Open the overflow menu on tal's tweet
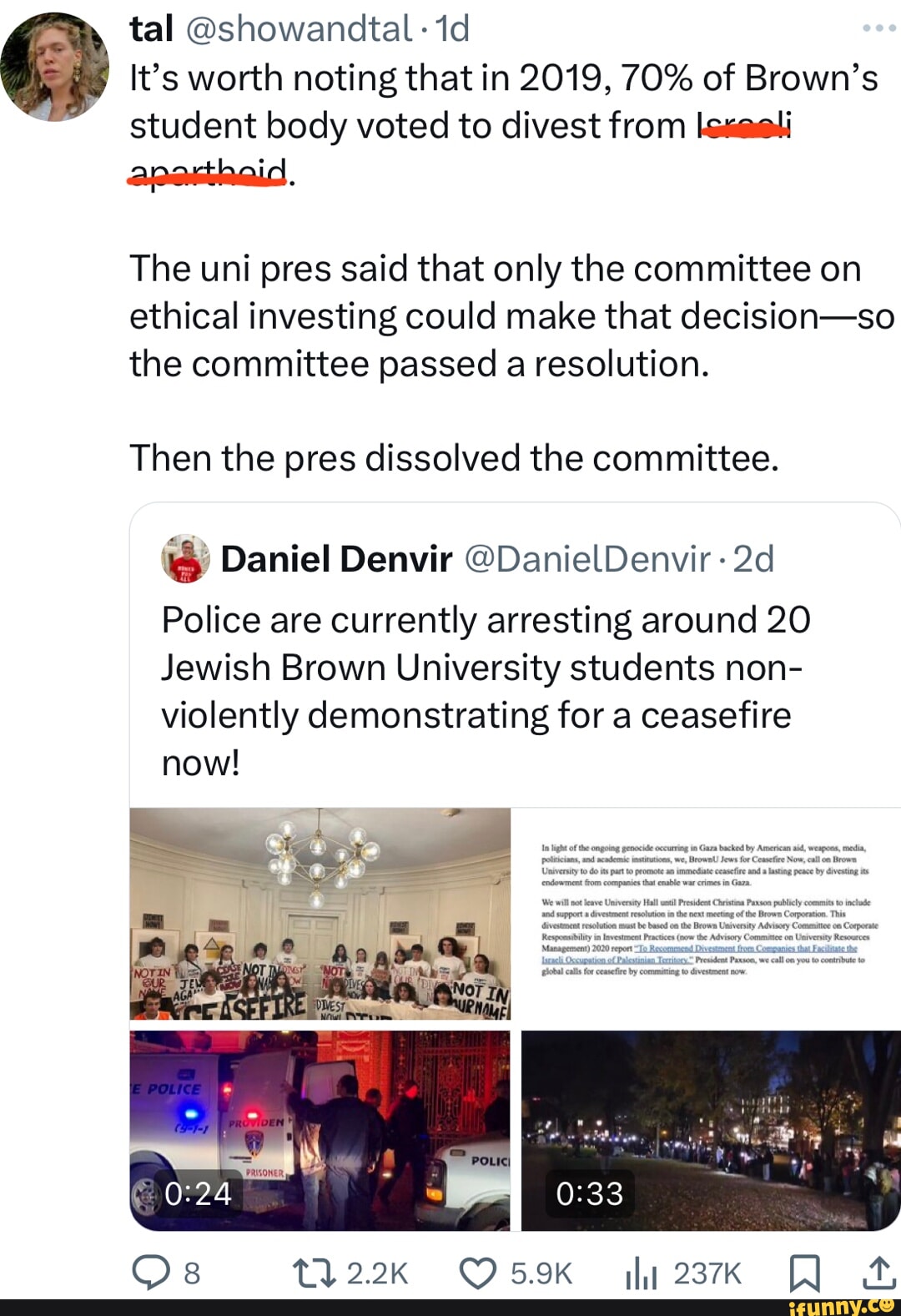The width and height of the screenshot is (901, 1316). [878, 28]
